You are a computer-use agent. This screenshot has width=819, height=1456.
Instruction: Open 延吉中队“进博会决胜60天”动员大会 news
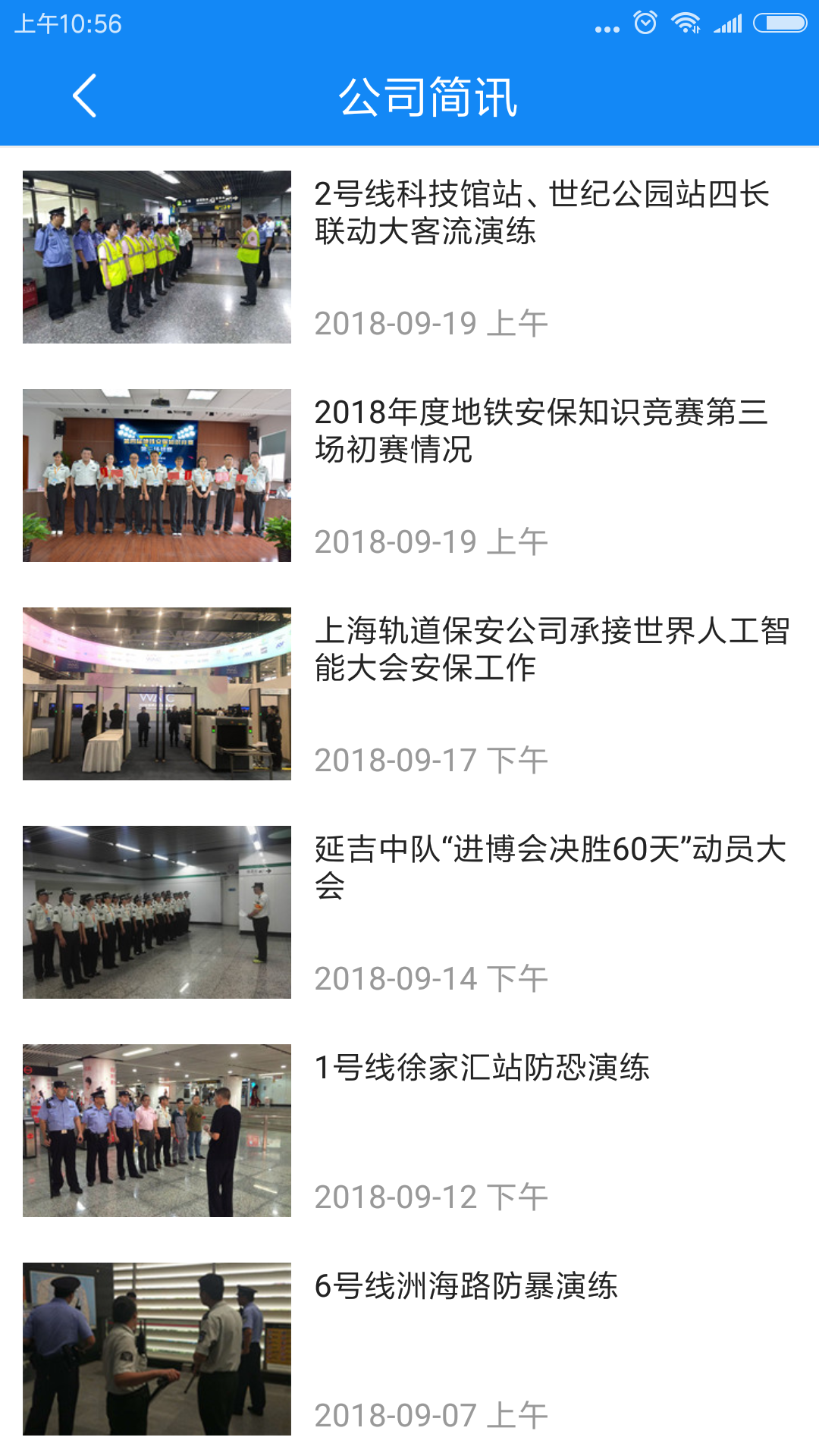pyautogui.click(x=550, y=867)
